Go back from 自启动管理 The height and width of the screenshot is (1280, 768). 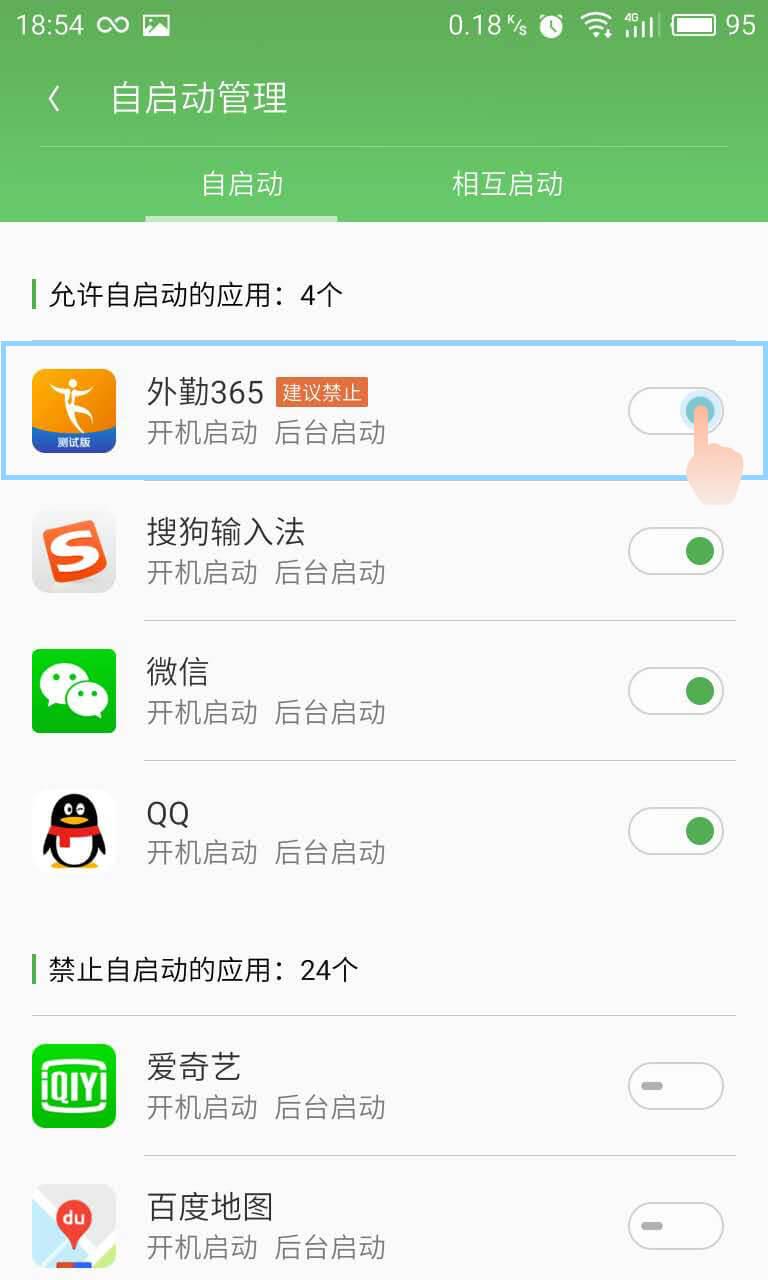54,98
